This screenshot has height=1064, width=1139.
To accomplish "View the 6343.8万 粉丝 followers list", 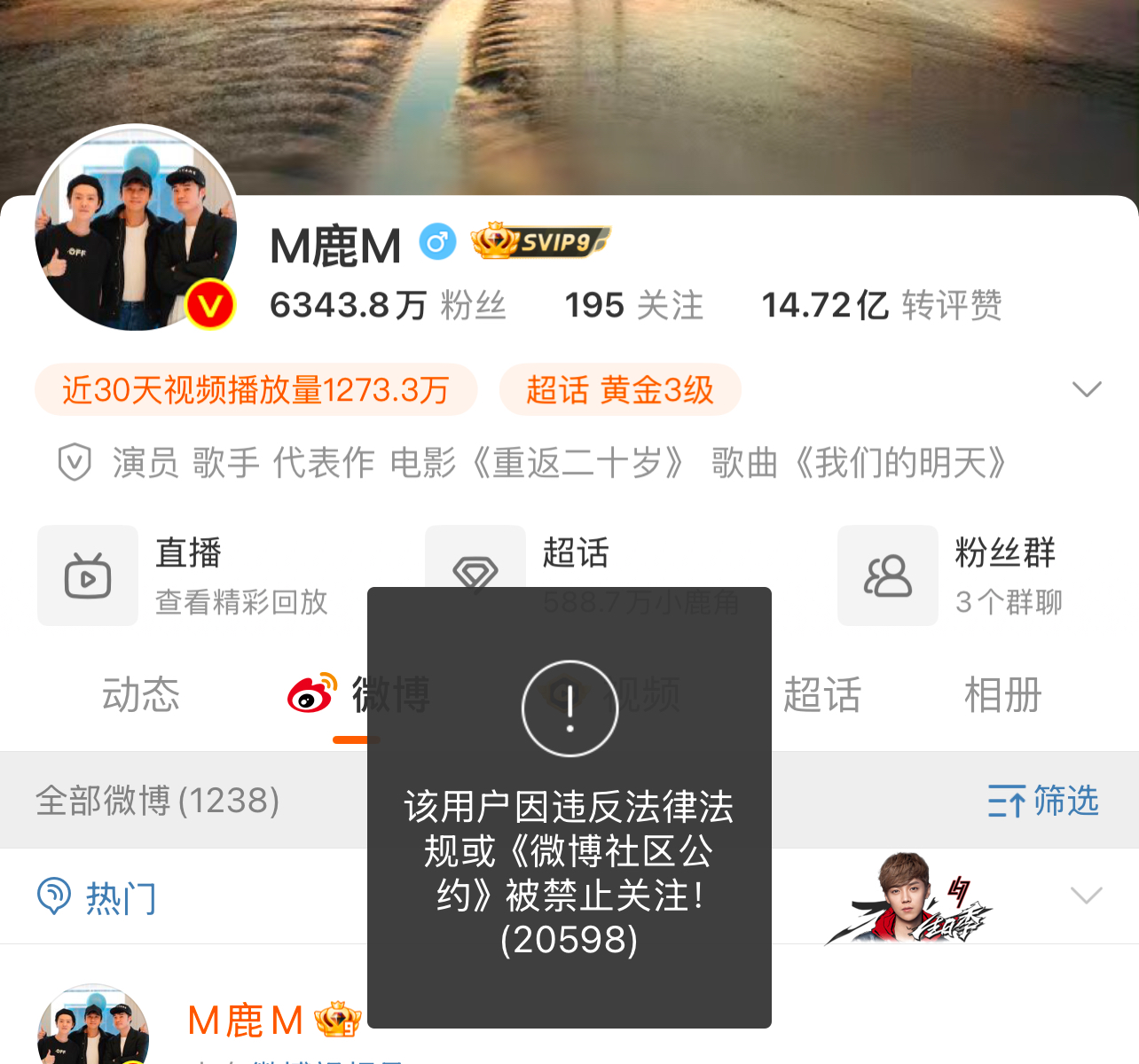I will [x=388, y=305].
